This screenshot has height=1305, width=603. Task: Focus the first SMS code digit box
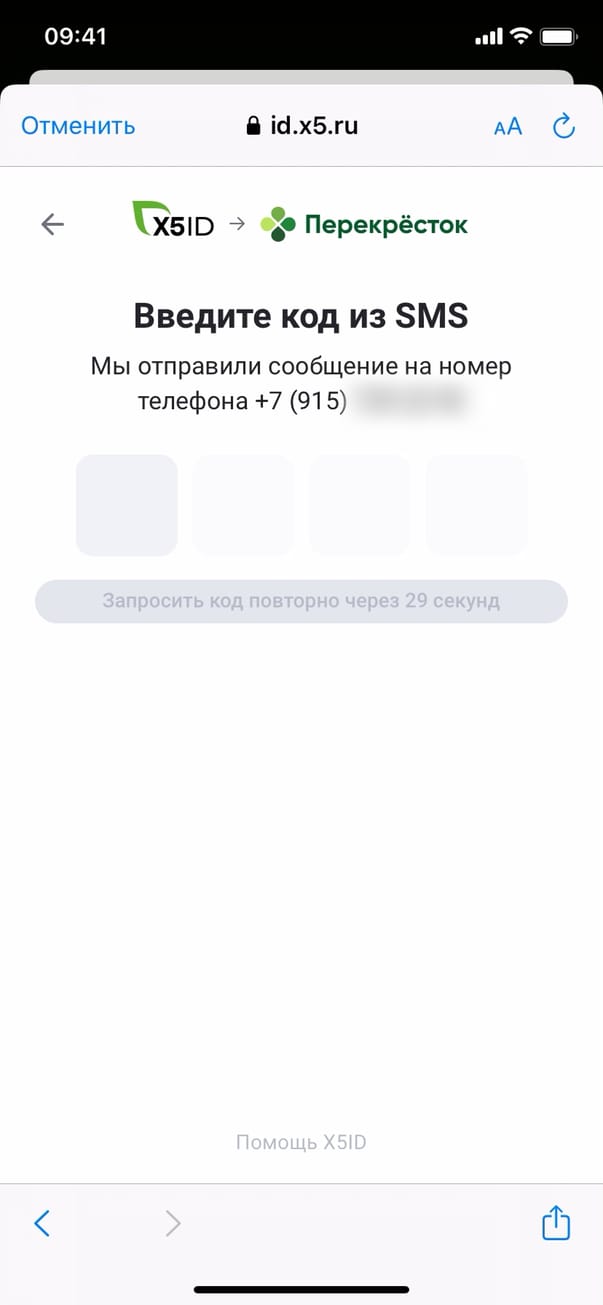point(126,505)
